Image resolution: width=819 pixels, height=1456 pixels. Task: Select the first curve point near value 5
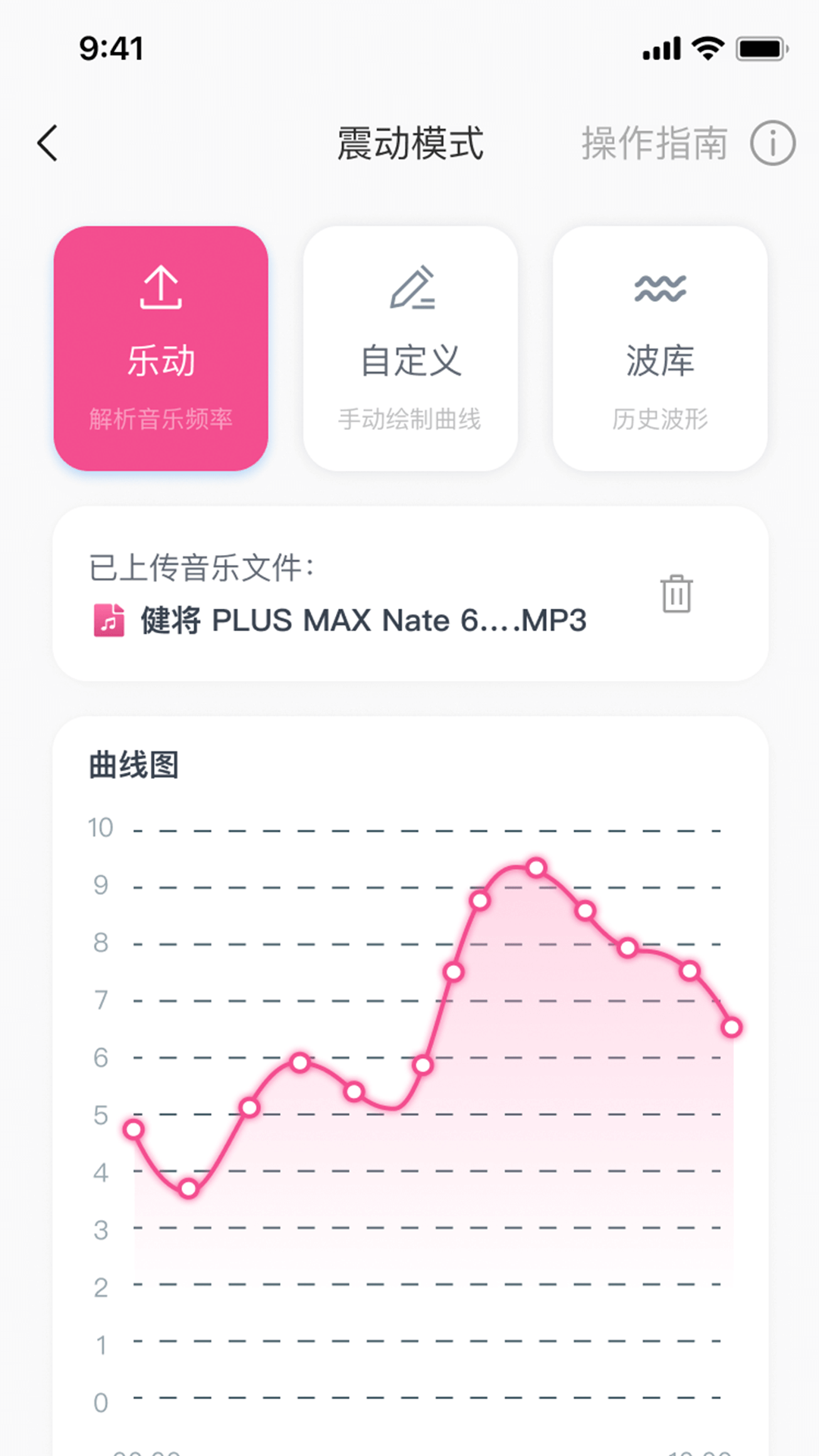pos(133,1130)
